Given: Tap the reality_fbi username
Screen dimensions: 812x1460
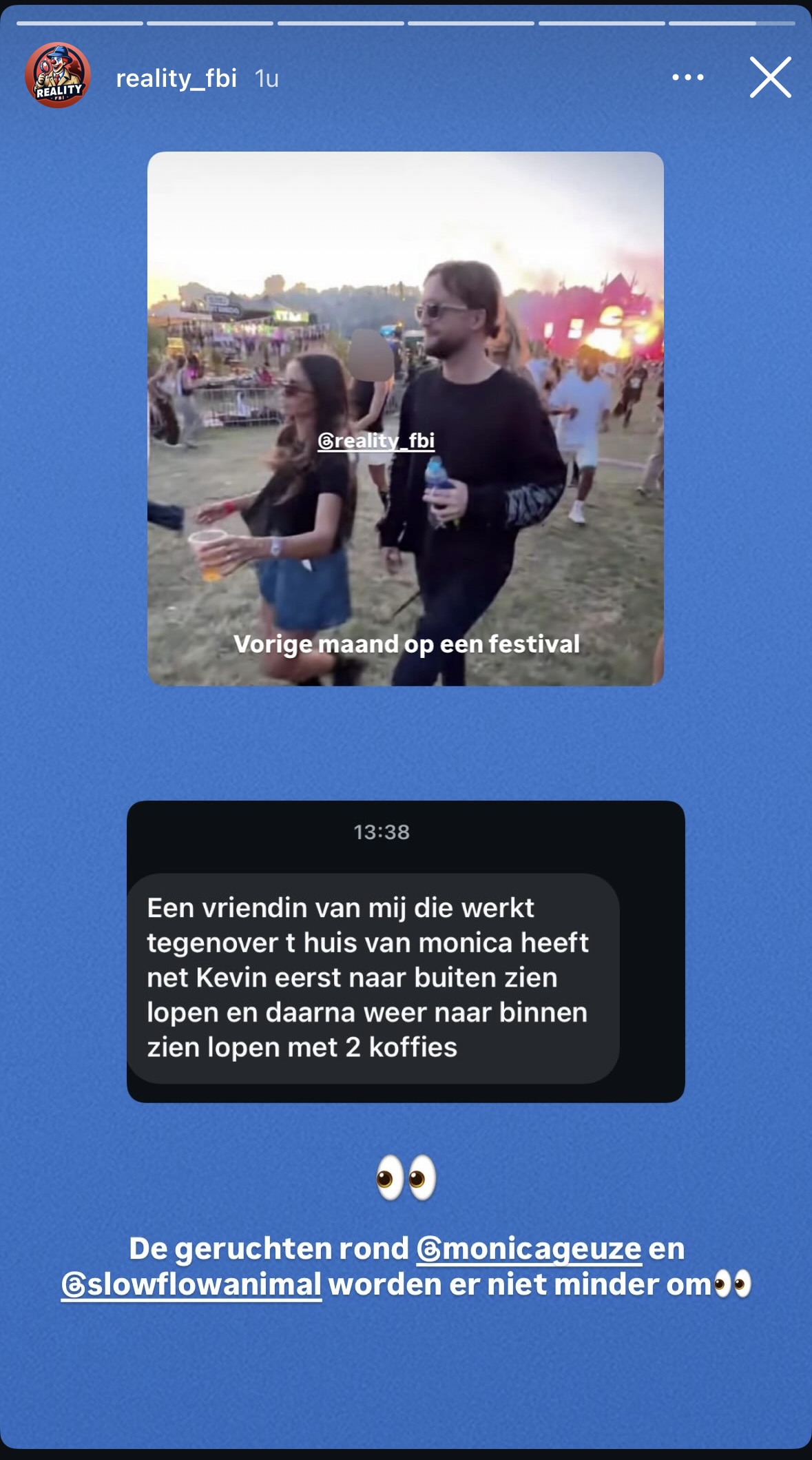Looking at the screenshot, I should pos(176,79).
